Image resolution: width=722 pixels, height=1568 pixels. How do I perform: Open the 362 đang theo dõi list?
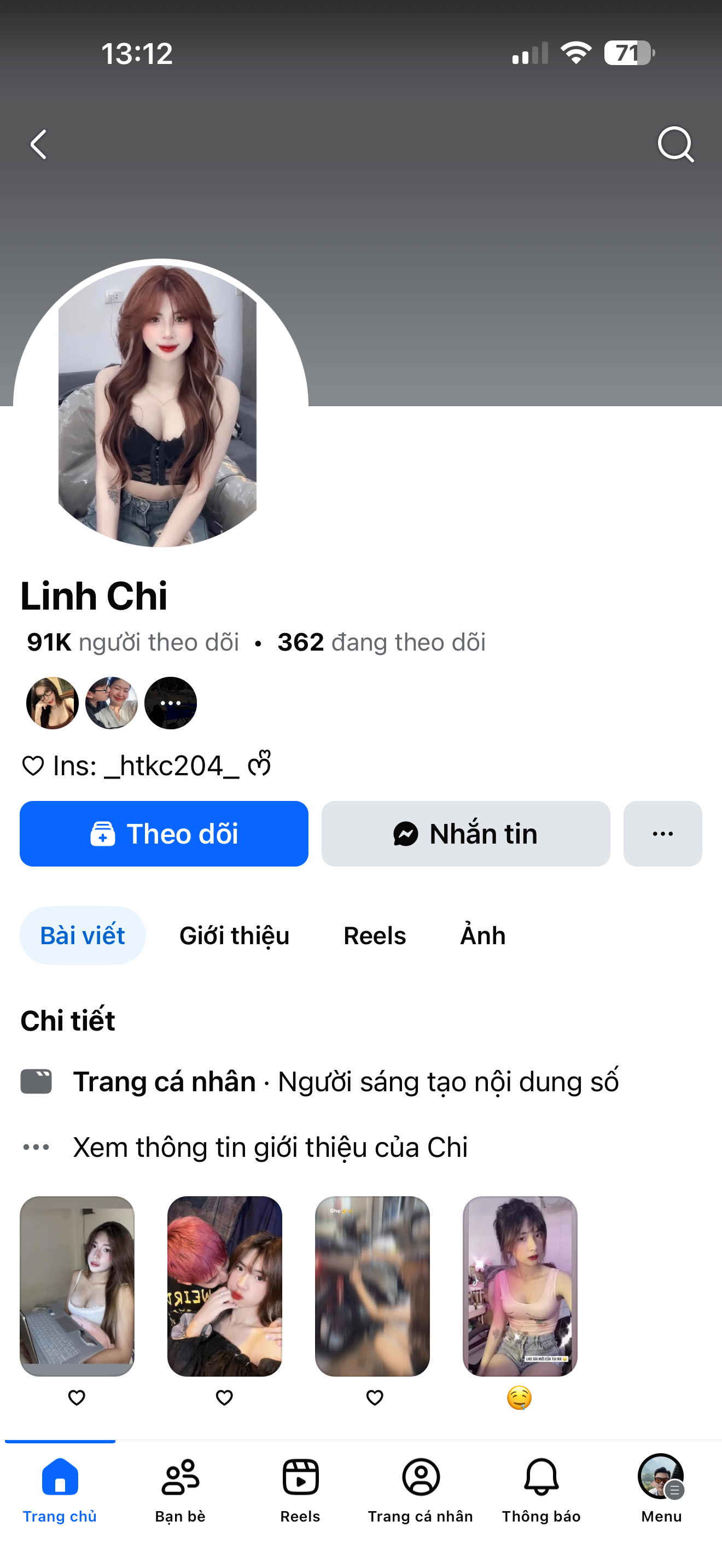coord(382,642)
